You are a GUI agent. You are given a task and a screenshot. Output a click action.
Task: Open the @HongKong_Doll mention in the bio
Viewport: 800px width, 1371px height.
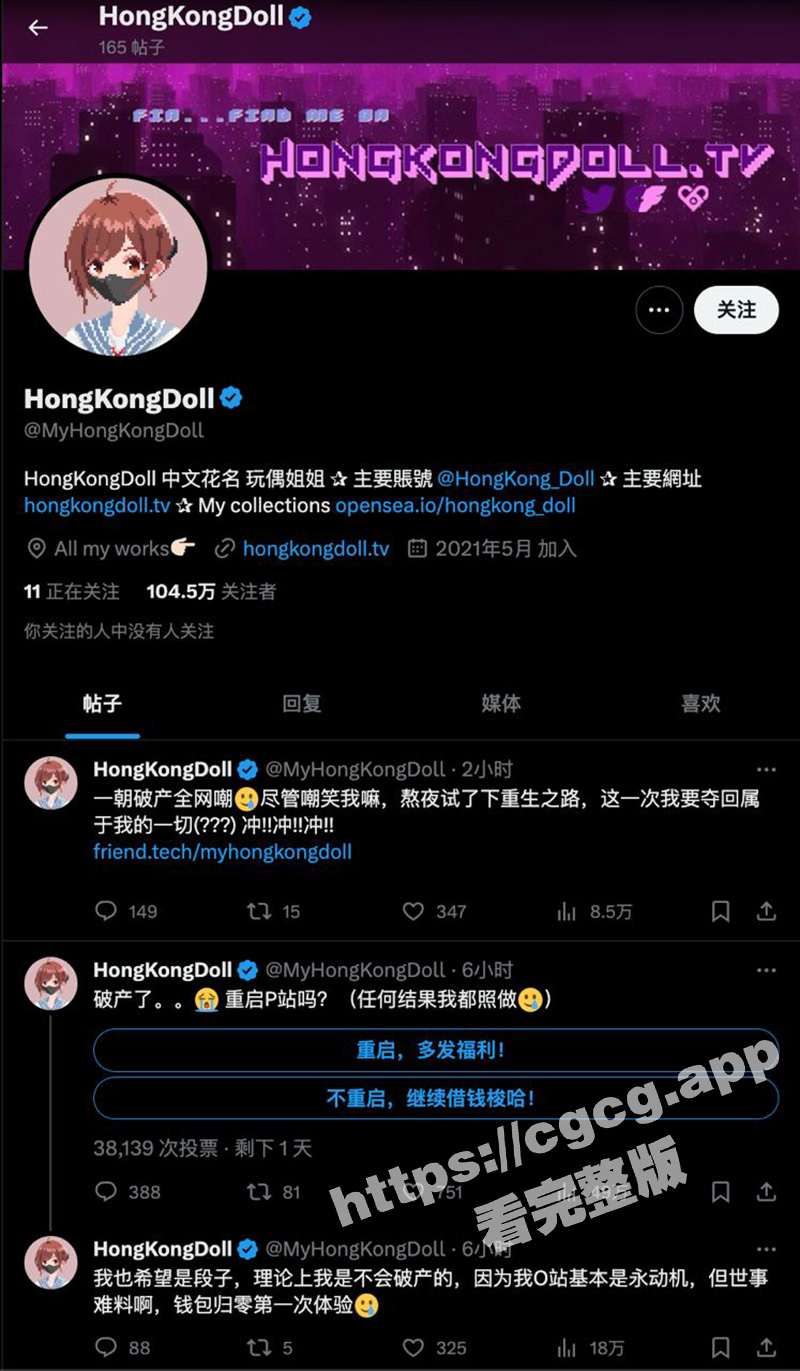tap(516, 479)
